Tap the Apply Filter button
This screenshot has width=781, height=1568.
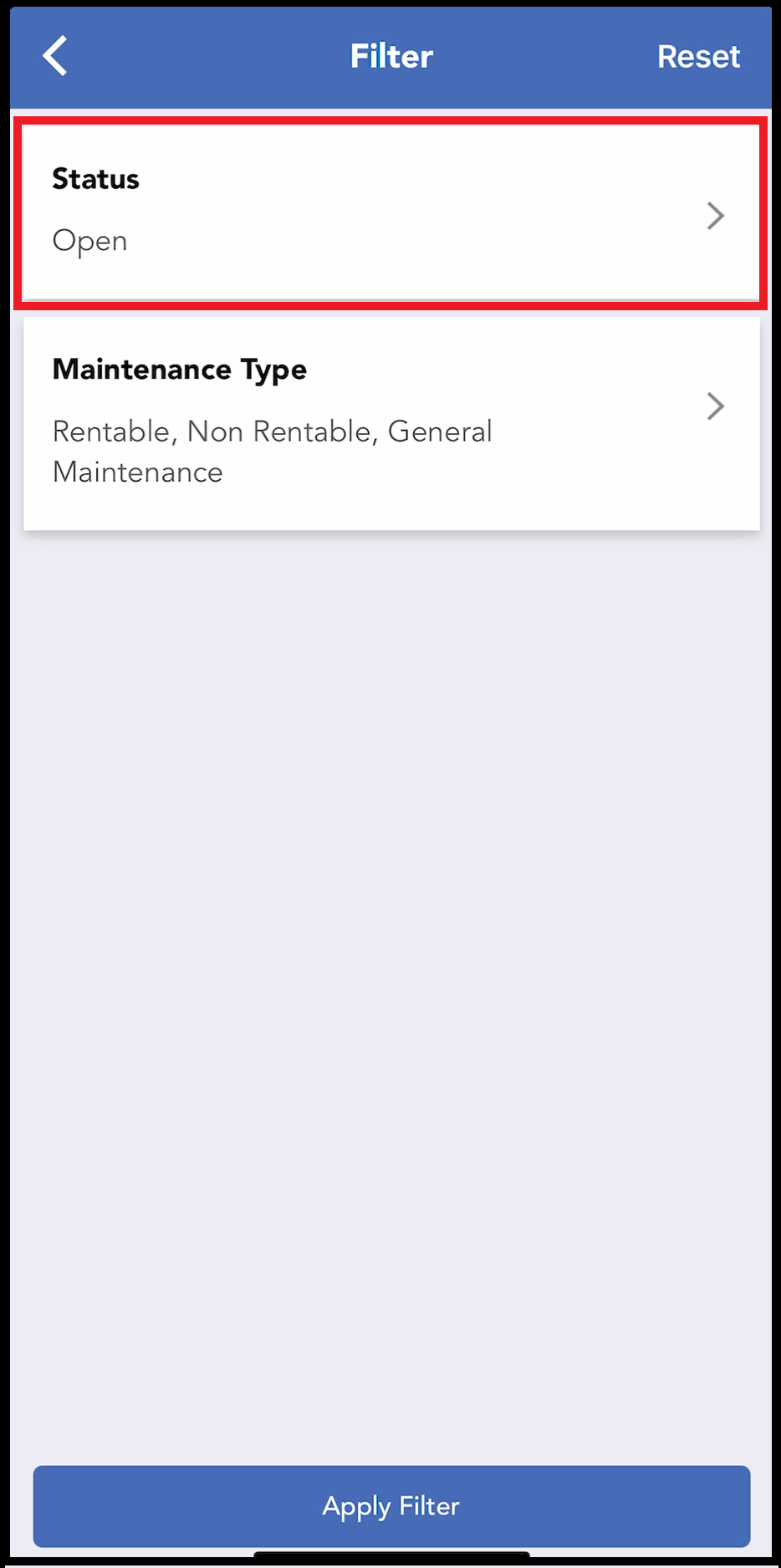point(390,1506)
